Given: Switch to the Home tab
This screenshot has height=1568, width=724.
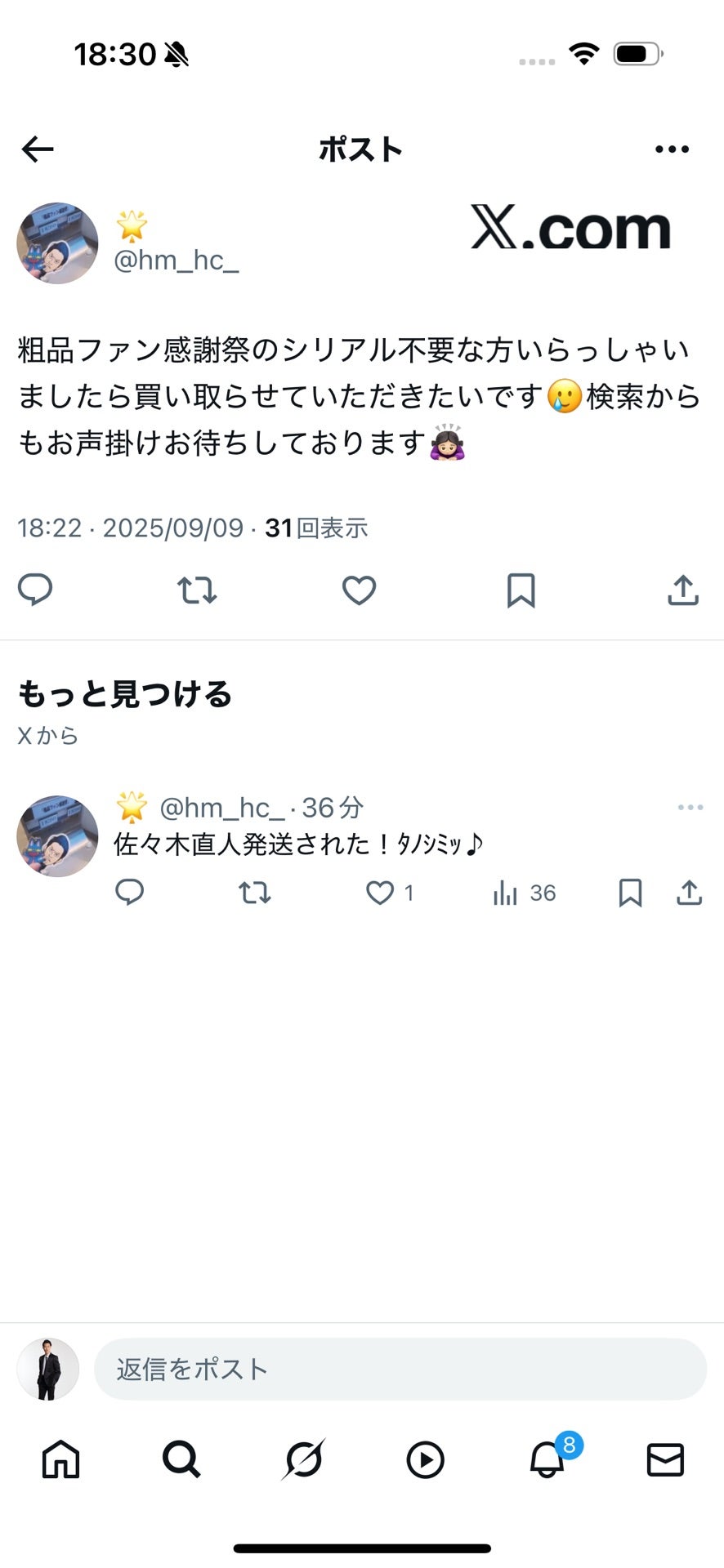Looking at the screenshot, I should (x=61, y=1459).
